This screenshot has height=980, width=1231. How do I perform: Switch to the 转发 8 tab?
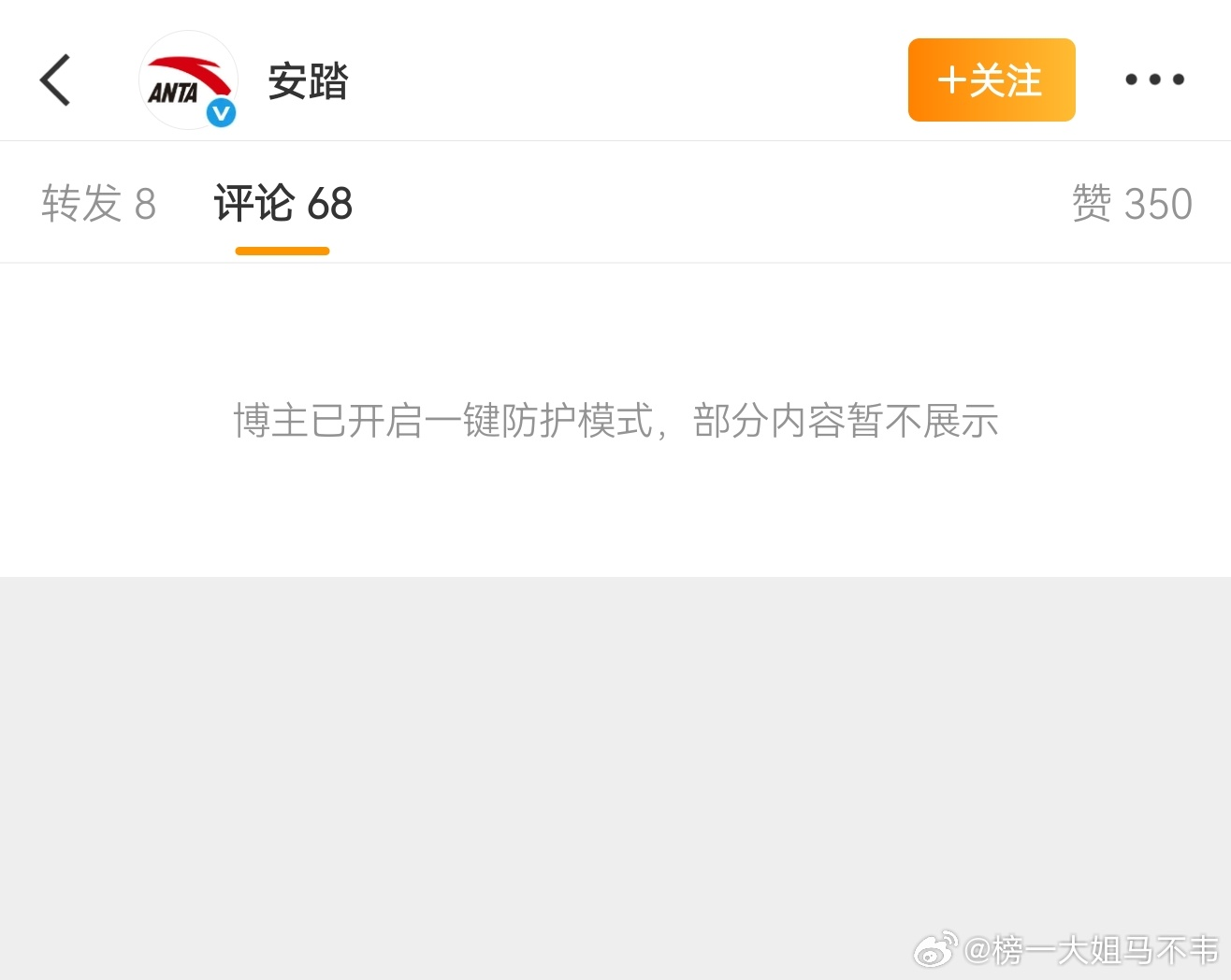pos(98,204)
